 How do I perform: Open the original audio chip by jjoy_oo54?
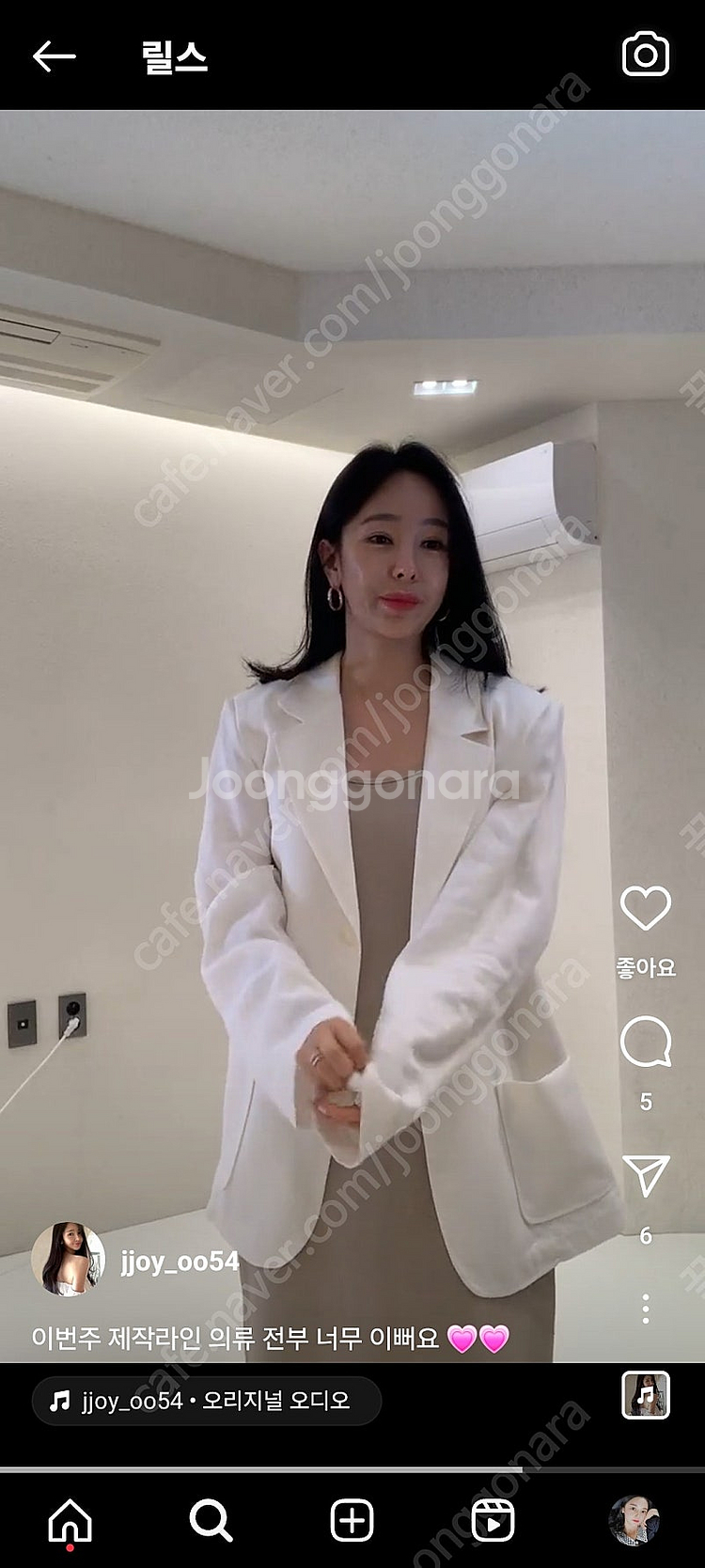(x=207, y=1401)
